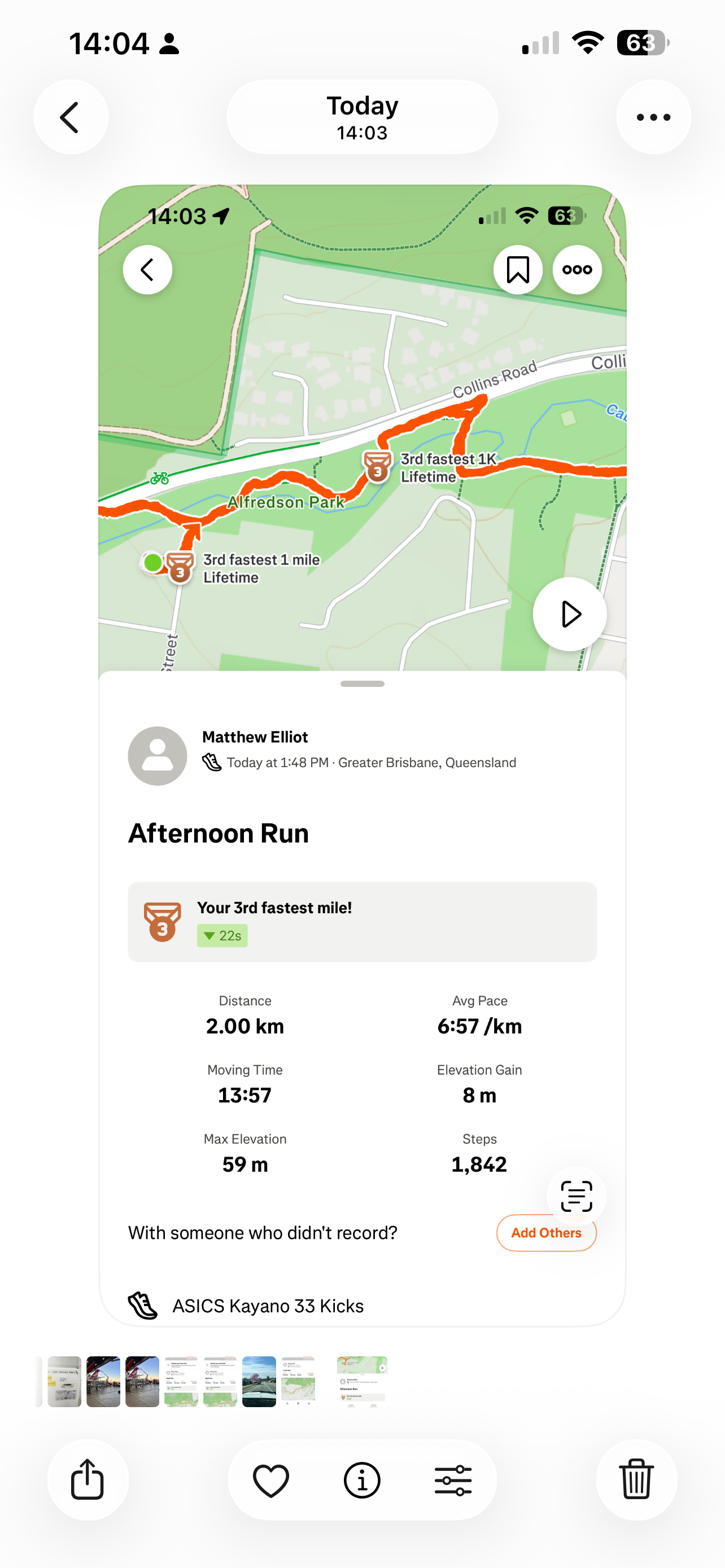
Task: Open the edit adjustments sliders icon
Action: (453, 1480)
